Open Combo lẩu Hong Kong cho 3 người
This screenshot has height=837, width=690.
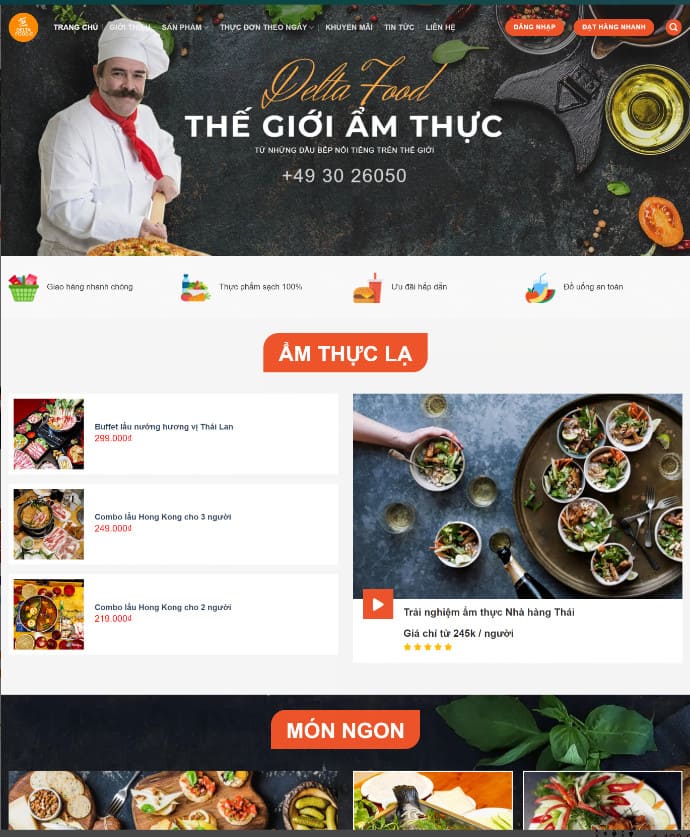click(162, 516)
